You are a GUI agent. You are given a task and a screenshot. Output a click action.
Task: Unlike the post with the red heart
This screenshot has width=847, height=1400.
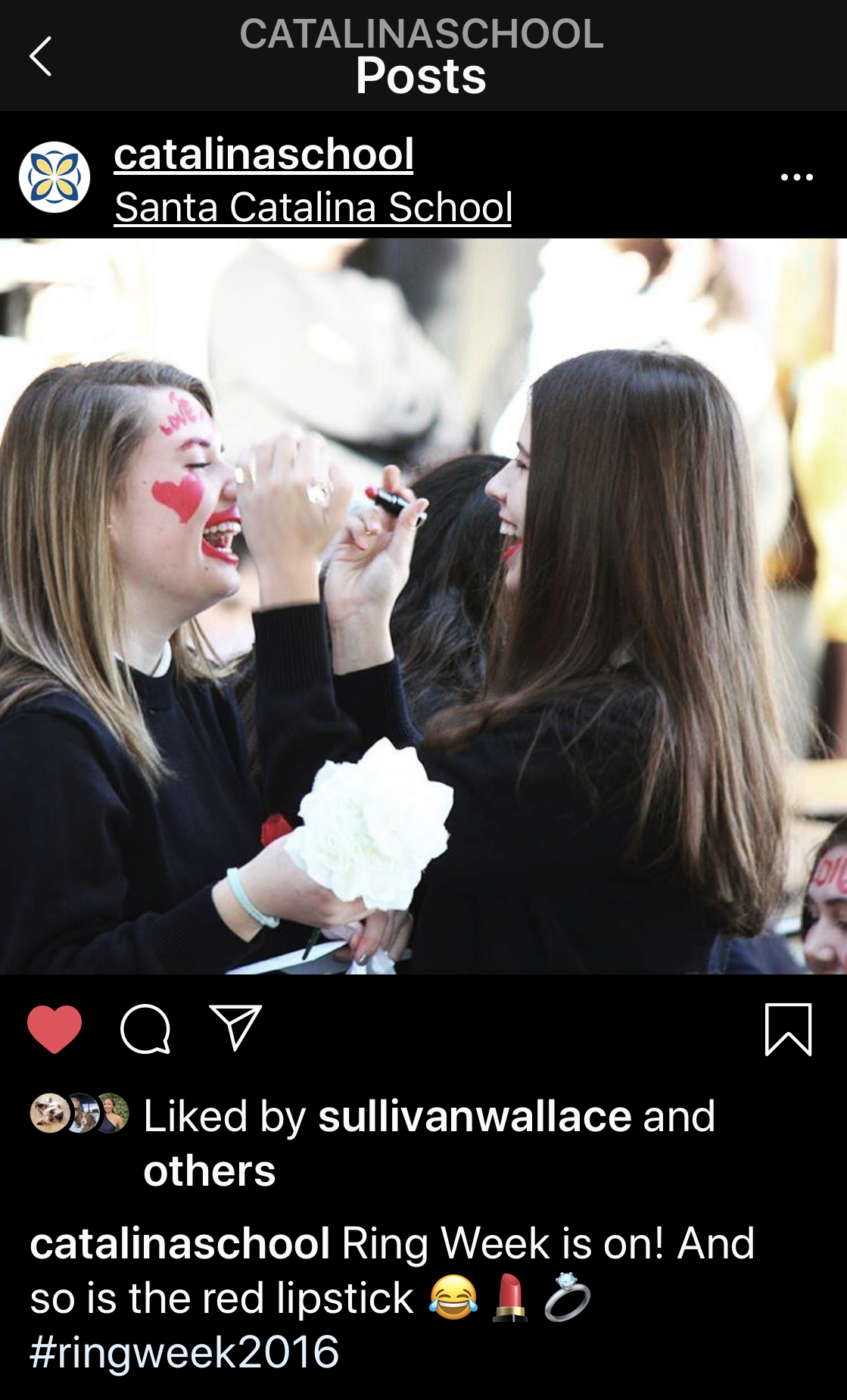pos(54,1029)
